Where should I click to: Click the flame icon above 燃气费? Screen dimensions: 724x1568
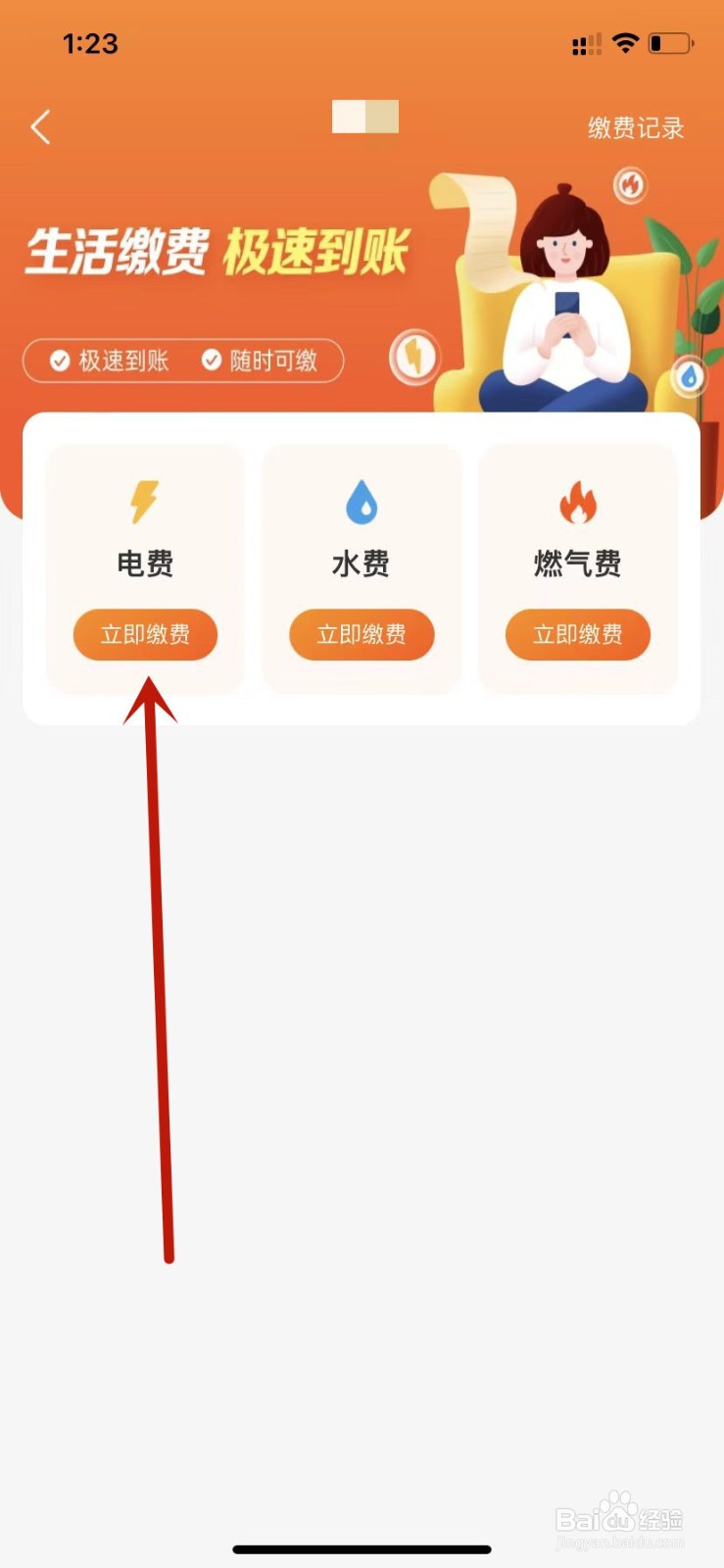(x=577, y=500)
